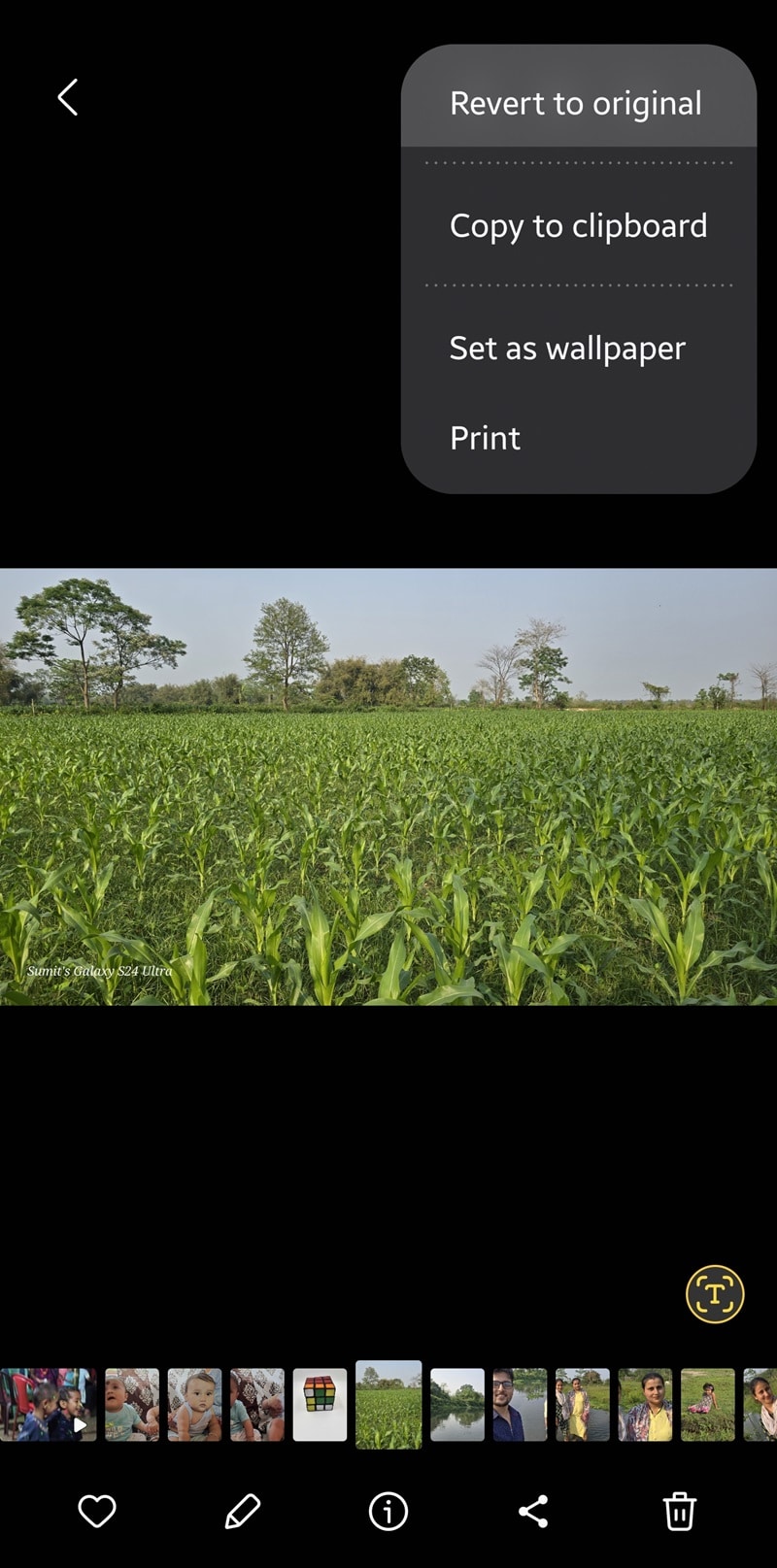
Task: Delete the photo with trash icon
Action: (x=679, y=1512)
